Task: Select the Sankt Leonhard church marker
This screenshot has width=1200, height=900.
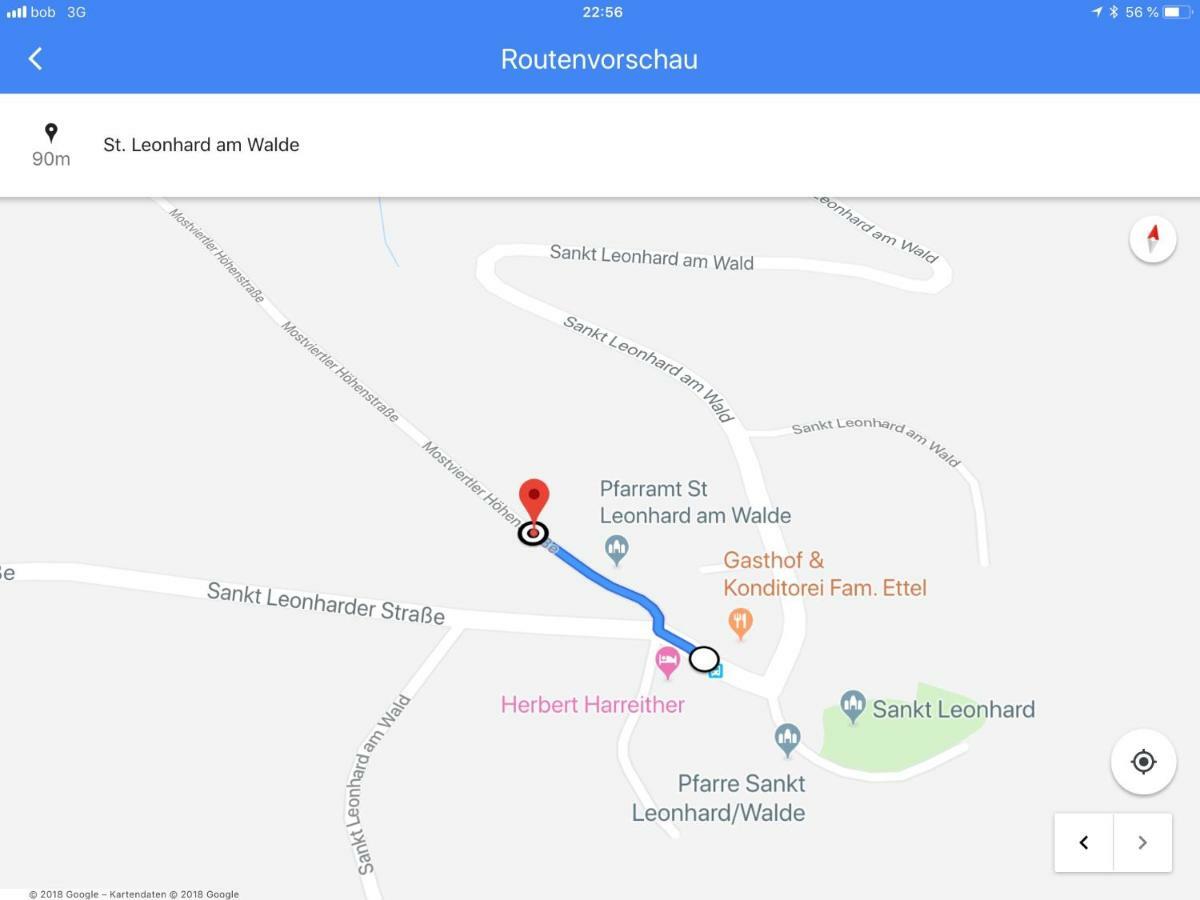Action: click(853, 706)
